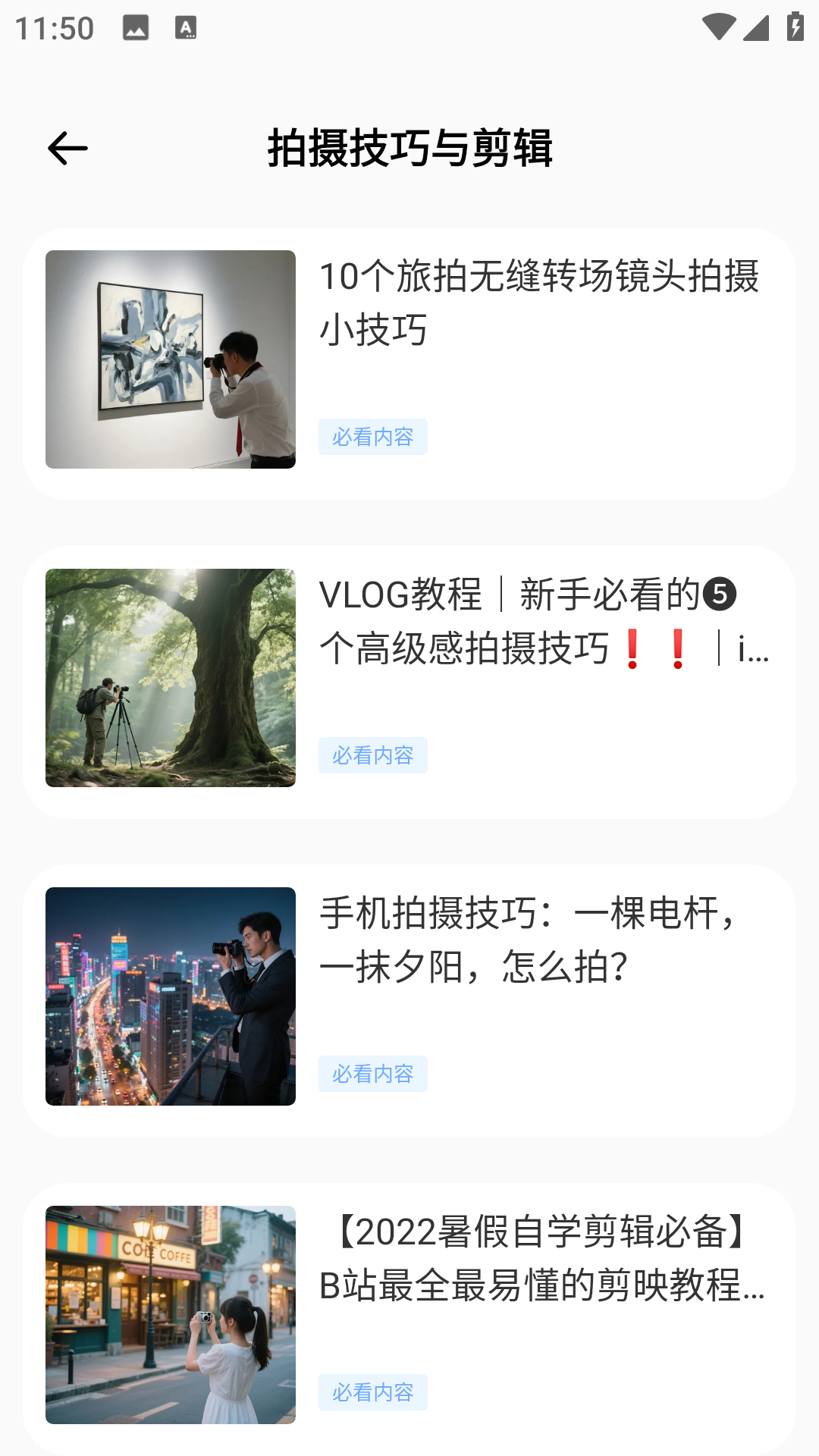Tap 必看内容 tag on the 剪映教程 article
This screenshot has height=1456, width=819.
[x=373, y=1392]
